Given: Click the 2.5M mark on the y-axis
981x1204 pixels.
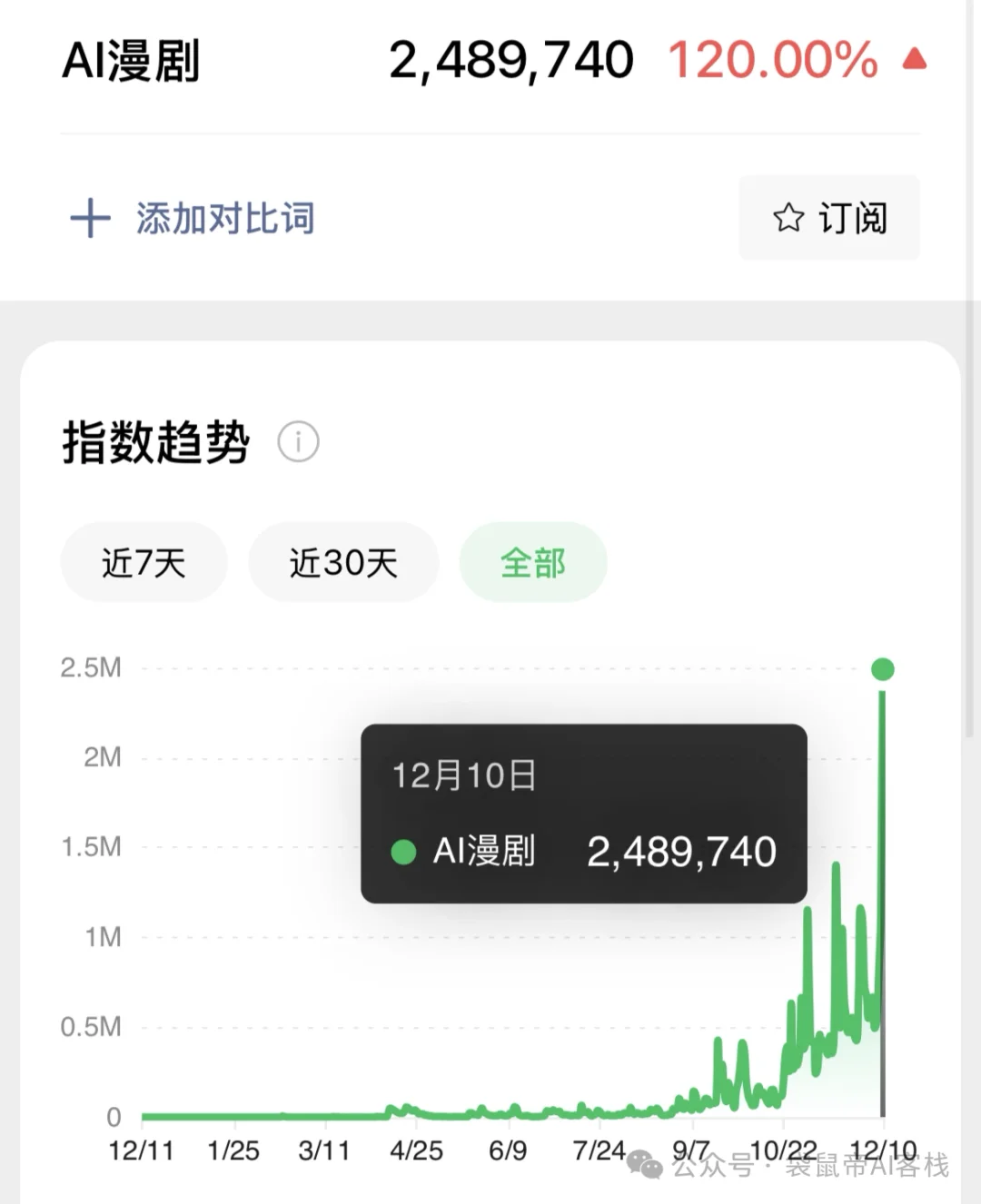Looking at the screenshot, I should [x=89, y=667].
